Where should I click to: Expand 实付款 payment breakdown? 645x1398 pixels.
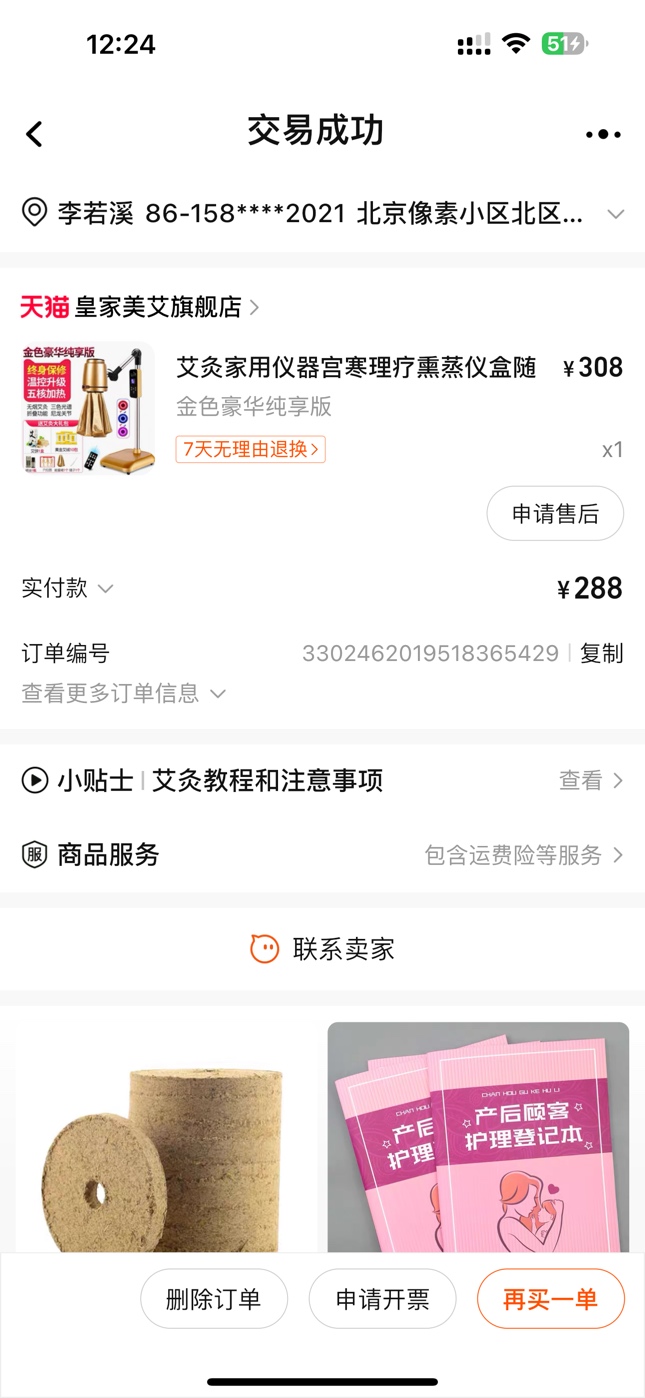pyautogui.click(x=68, y=589)
